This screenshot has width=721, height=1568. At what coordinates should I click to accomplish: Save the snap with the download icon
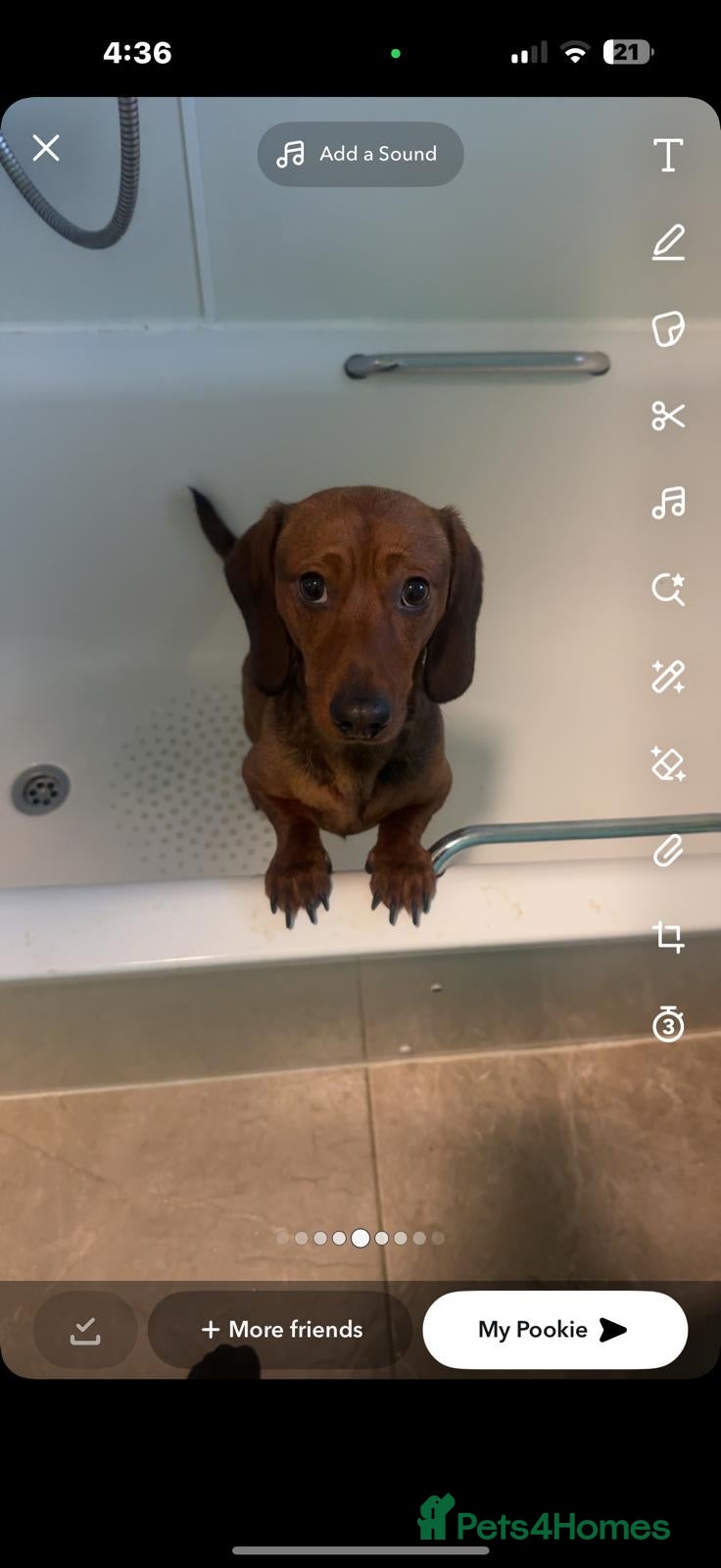pyautogui.click(x=84, y=1329)
